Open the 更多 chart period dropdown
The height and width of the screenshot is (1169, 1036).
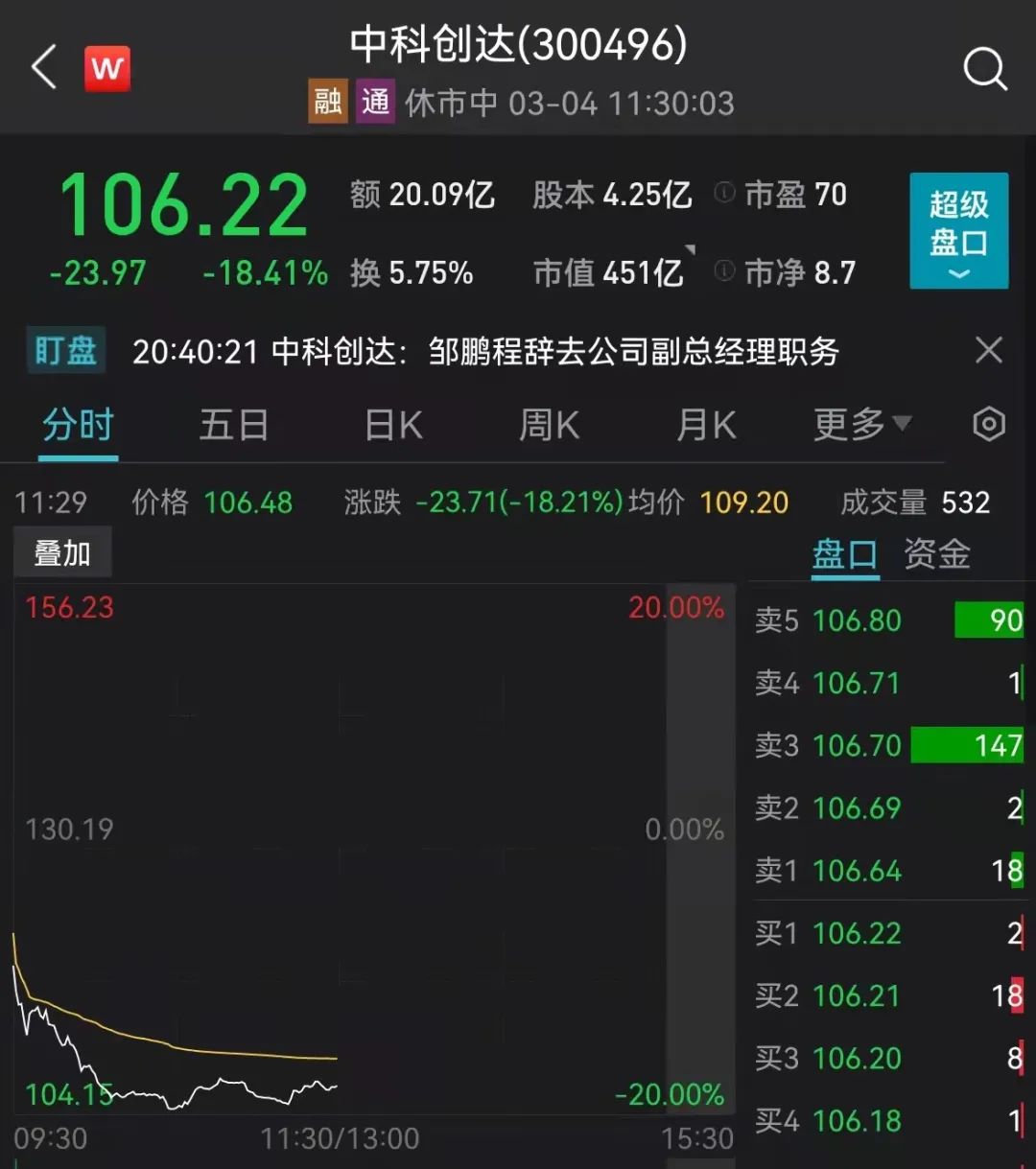pos(860,424)
